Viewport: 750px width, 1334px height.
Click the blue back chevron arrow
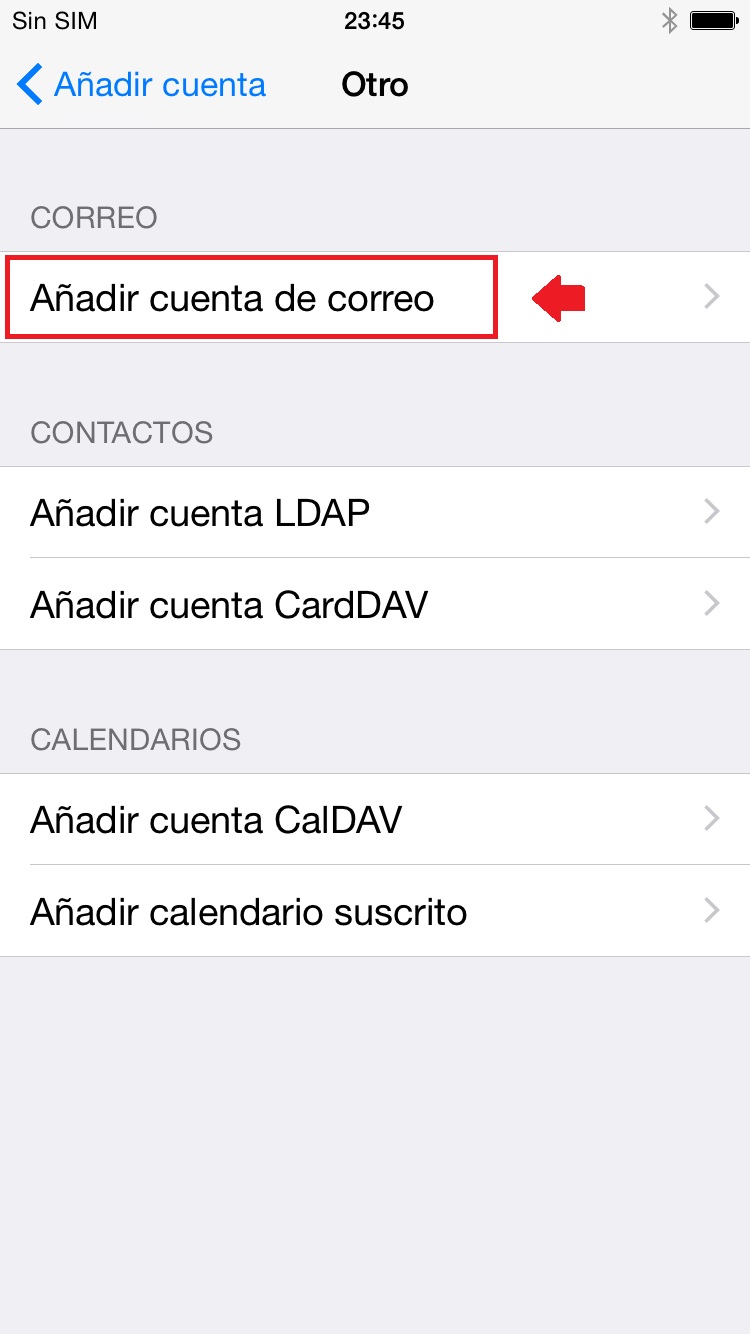point(28,85)
